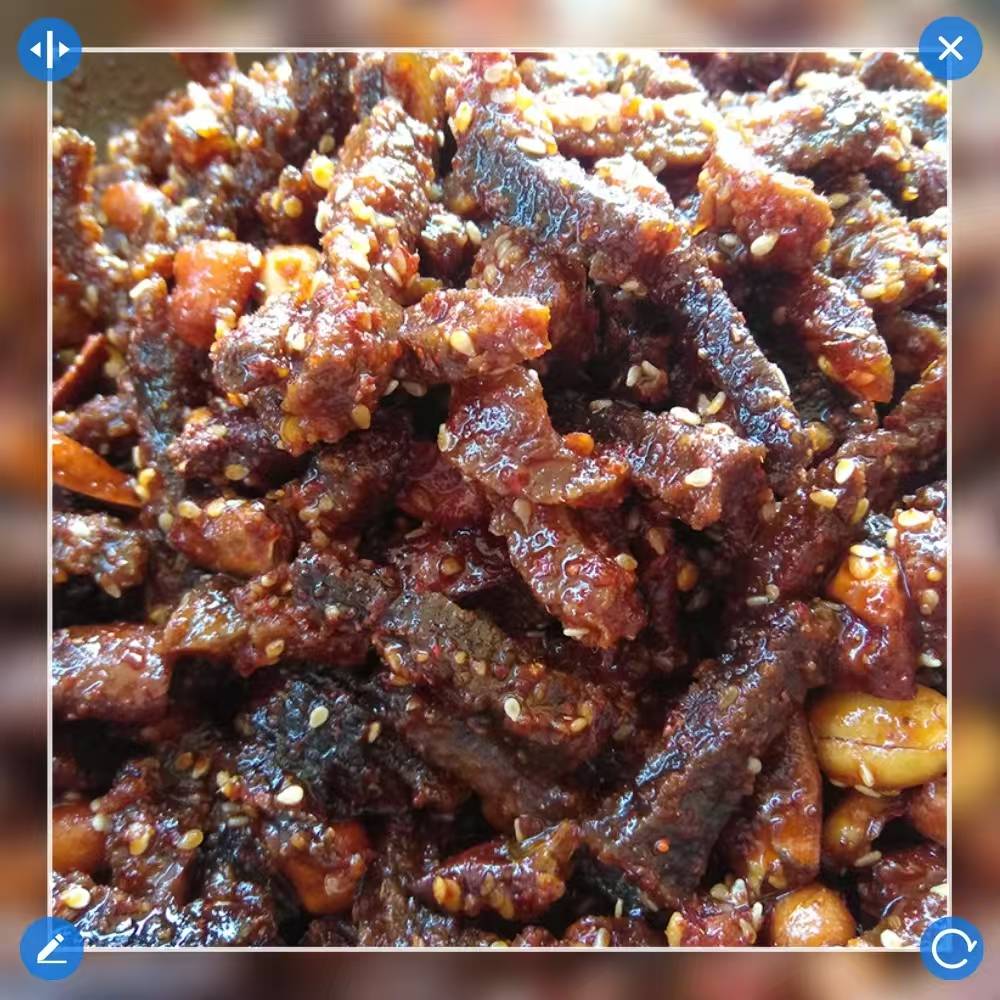
Task: Remove the photo with the X button
Action: click(950, 48)
